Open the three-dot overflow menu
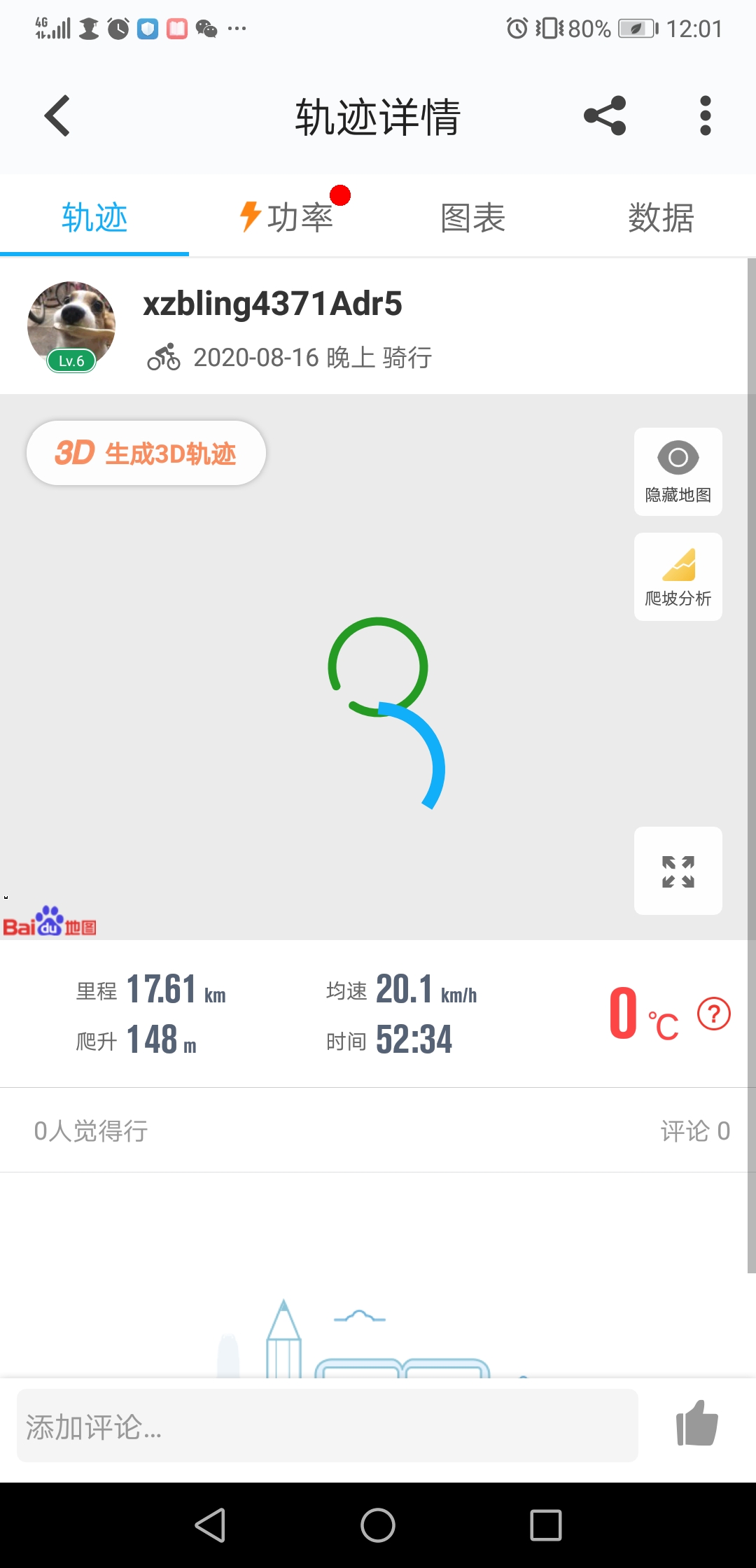The image size is (756, 1568). [705, 115]
